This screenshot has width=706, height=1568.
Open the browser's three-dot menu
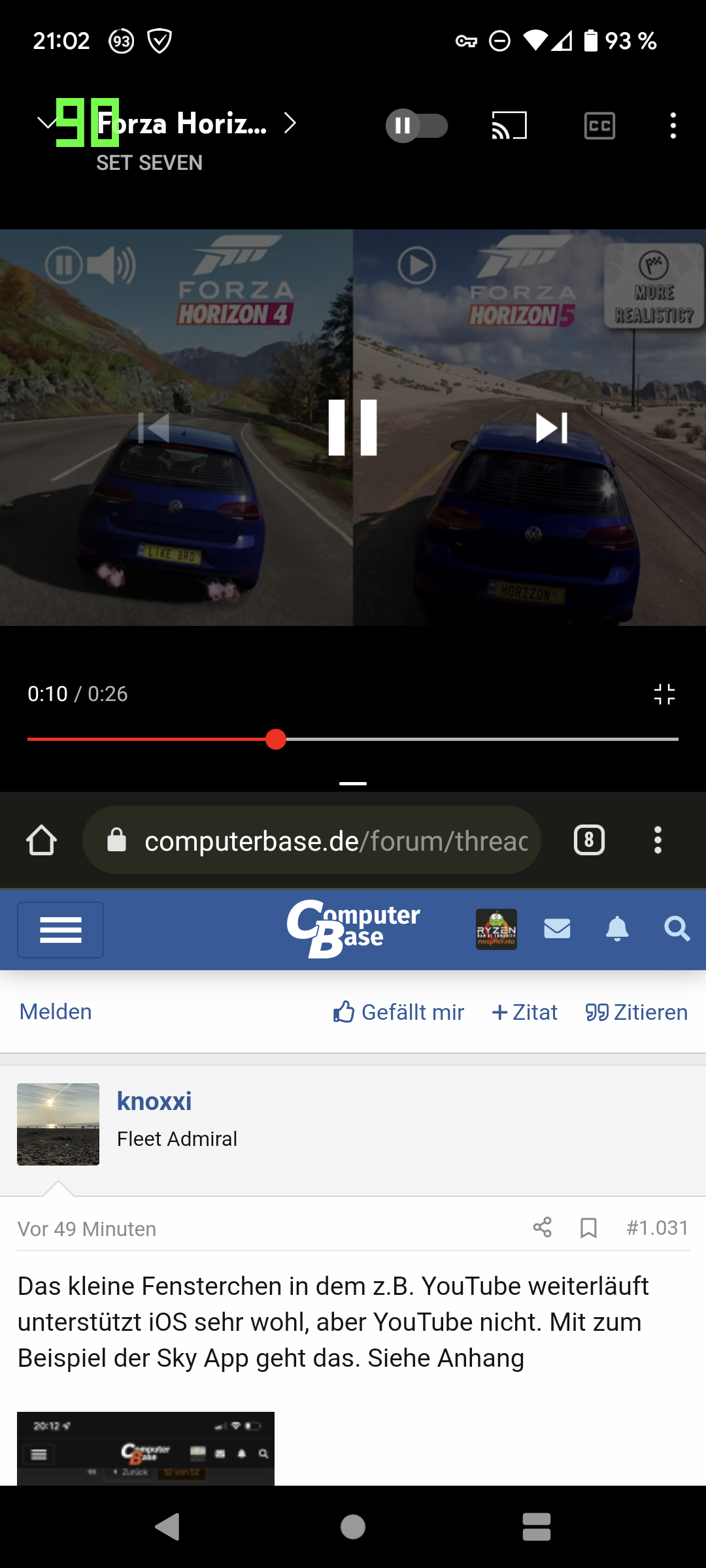(x=658, y=840)
